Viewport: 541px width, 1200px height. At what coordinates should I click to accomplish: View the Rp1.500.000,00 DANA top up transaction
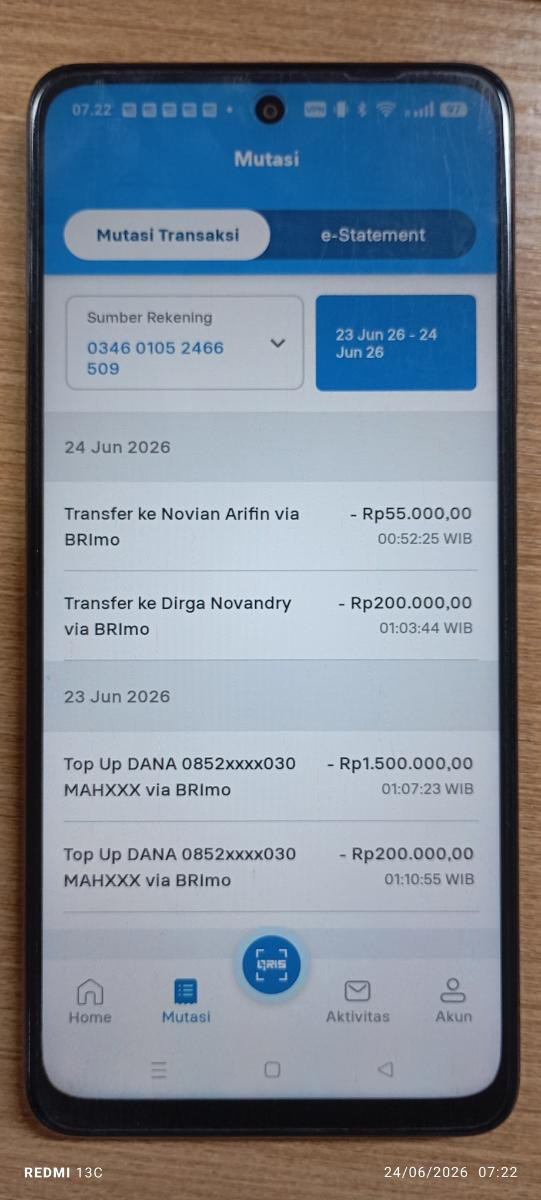pyautogui.click(x=270, y=776)
